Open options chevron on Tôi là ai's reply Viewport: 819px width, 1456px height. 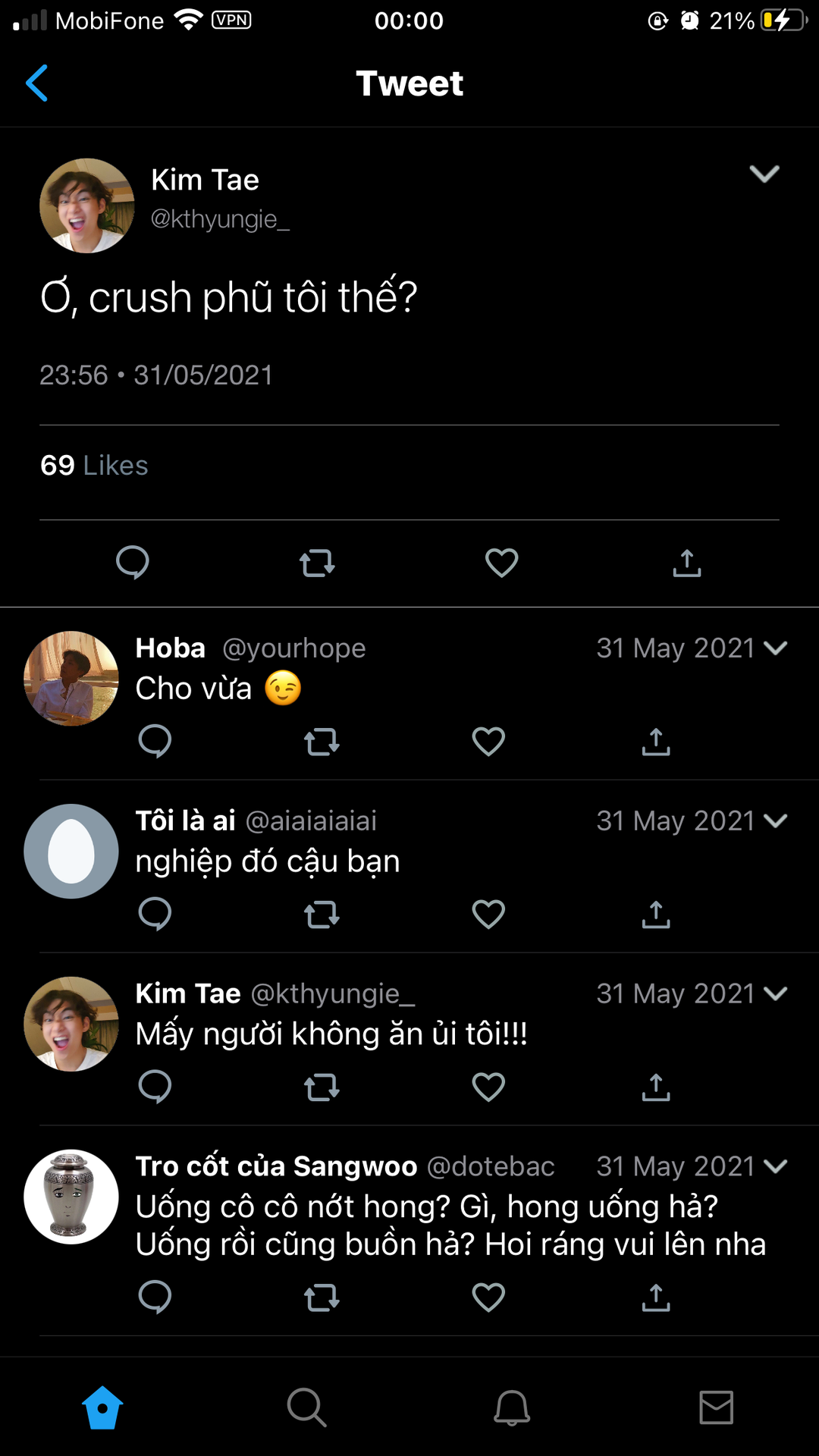click(x=776, y=821)
